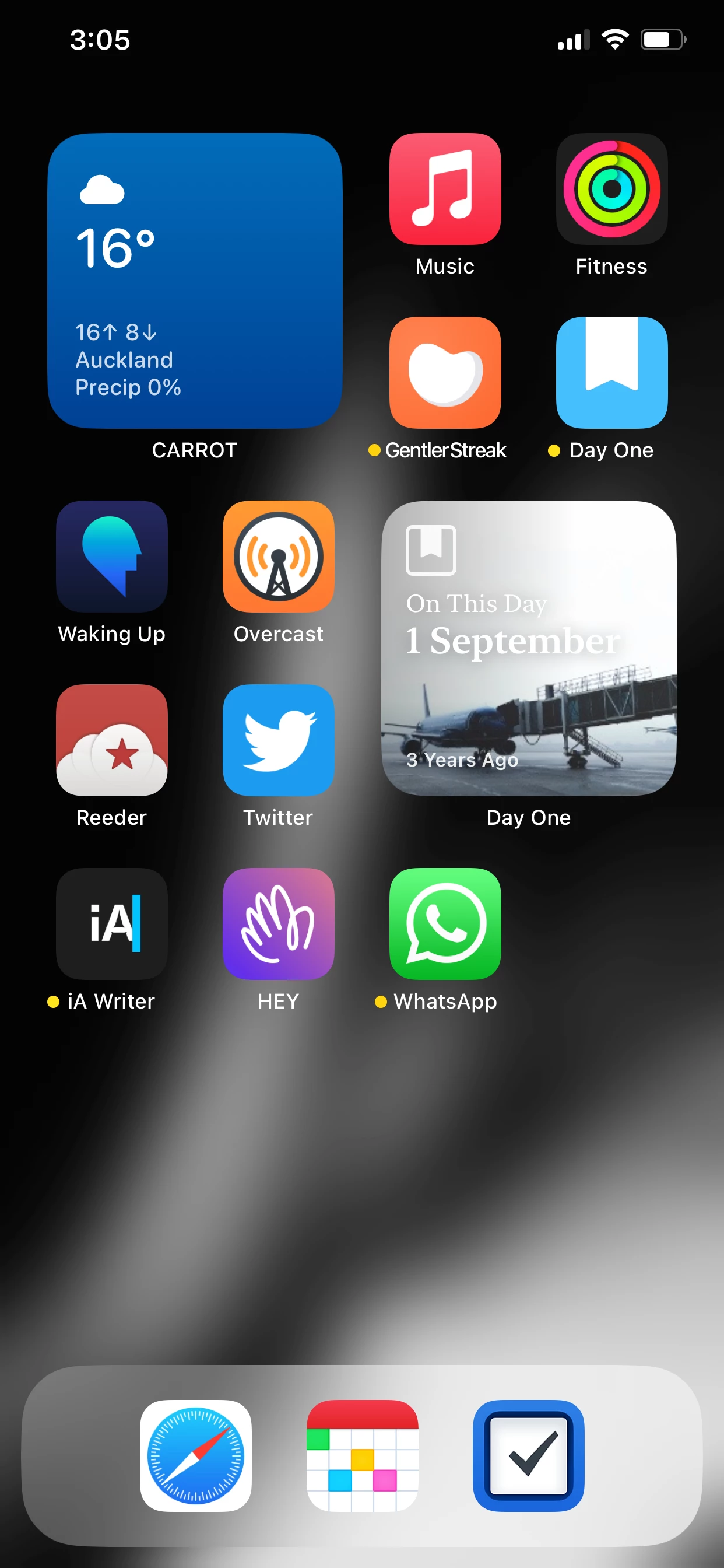724x1568 pixels.
Task: Open the Waking Up app
Action: tap(112, 556)
